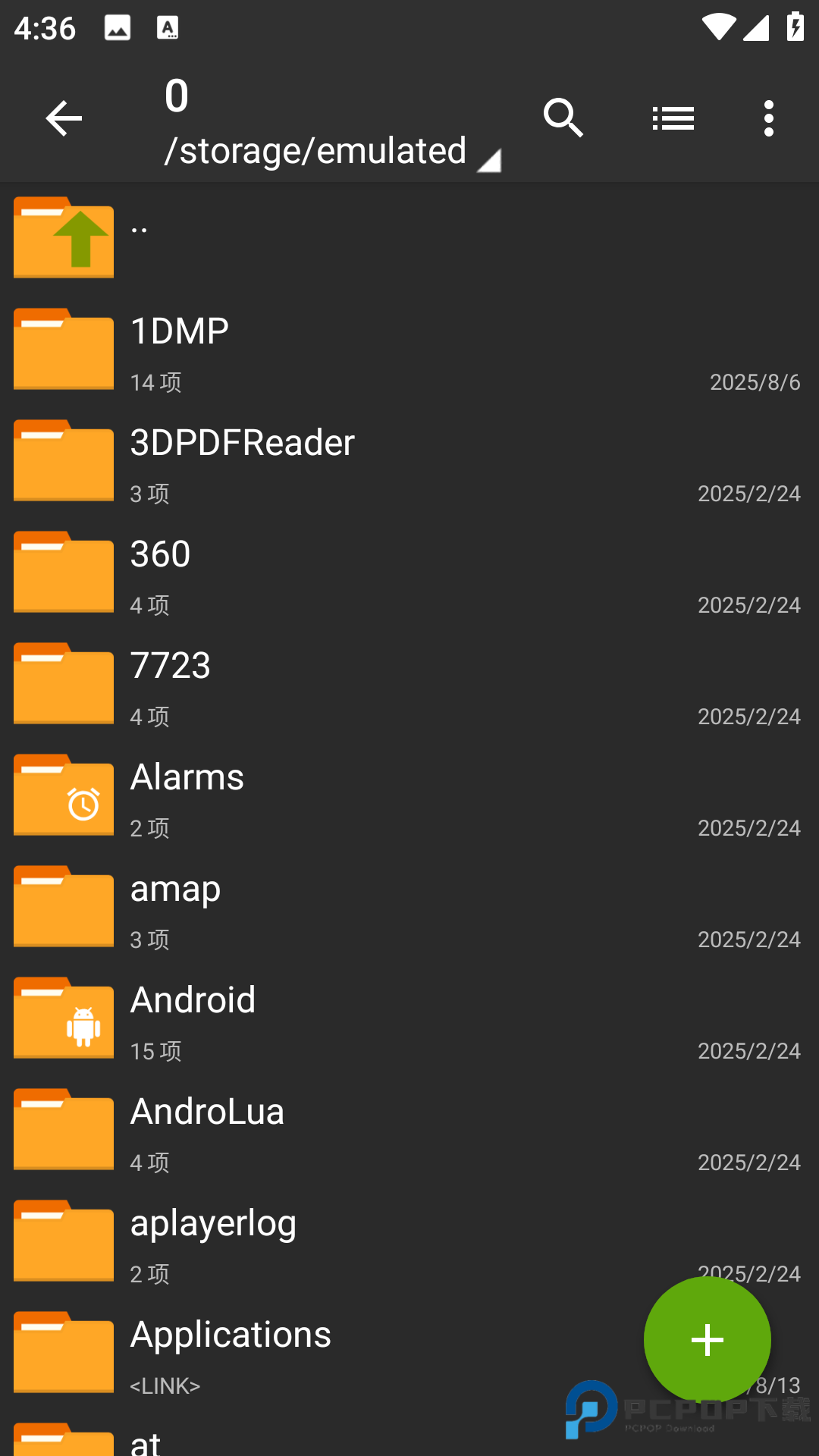Tap the green plus button
The image size is (819, 1456).
coord(707,1340)
